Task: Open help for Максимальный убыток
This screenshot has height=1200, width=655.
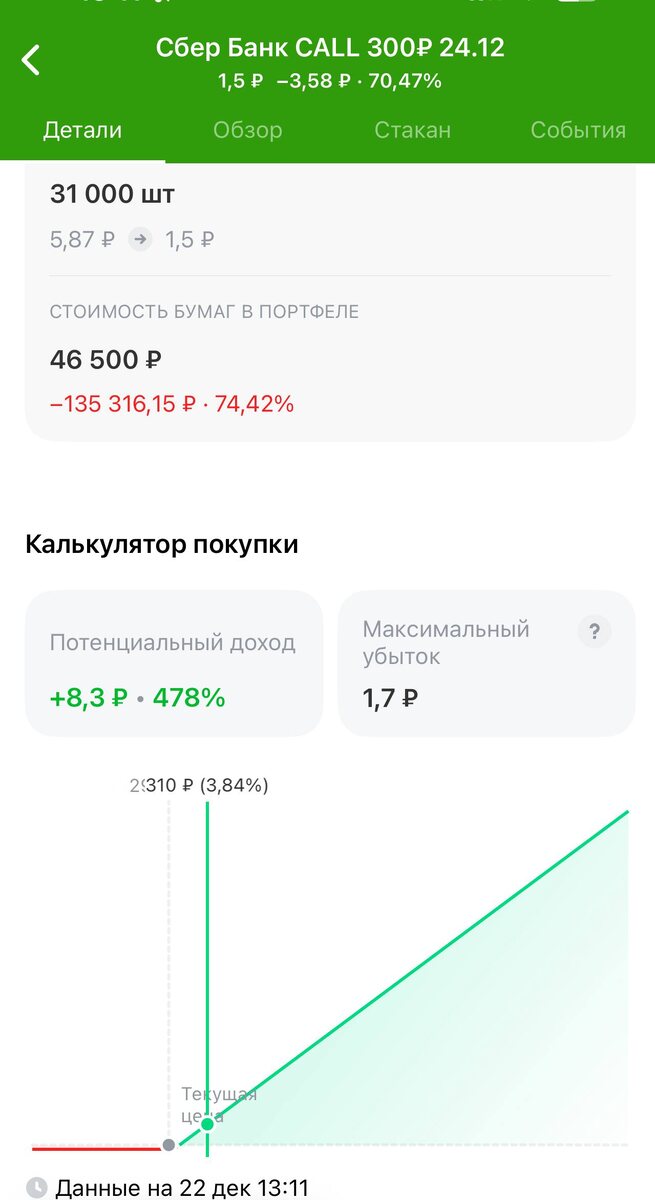Action: 594,631
